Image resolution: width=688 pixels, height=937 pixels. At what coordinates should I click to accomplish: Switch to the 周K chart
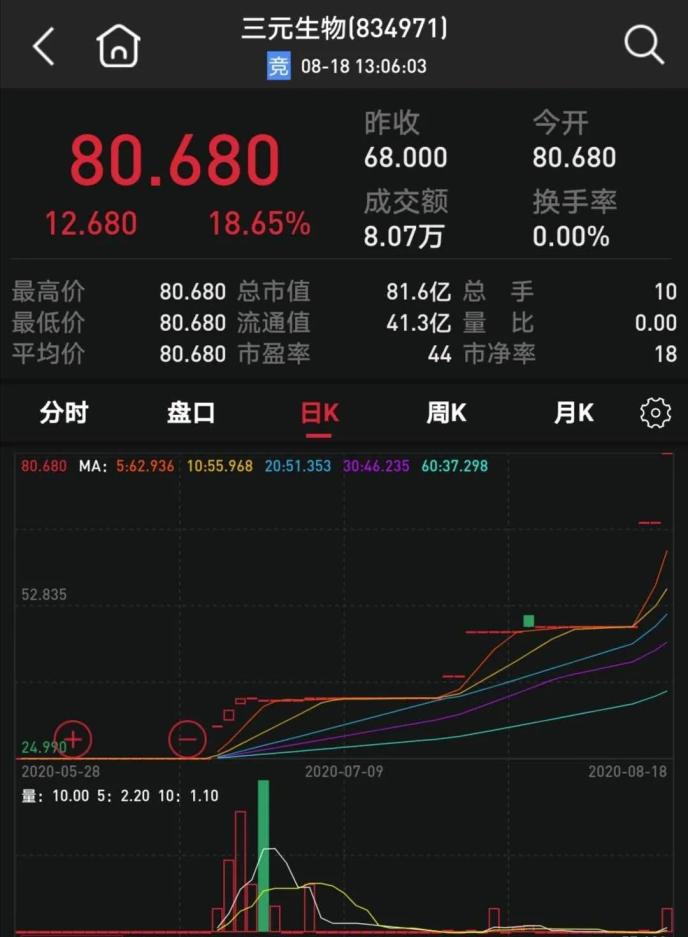coord(446,413)
